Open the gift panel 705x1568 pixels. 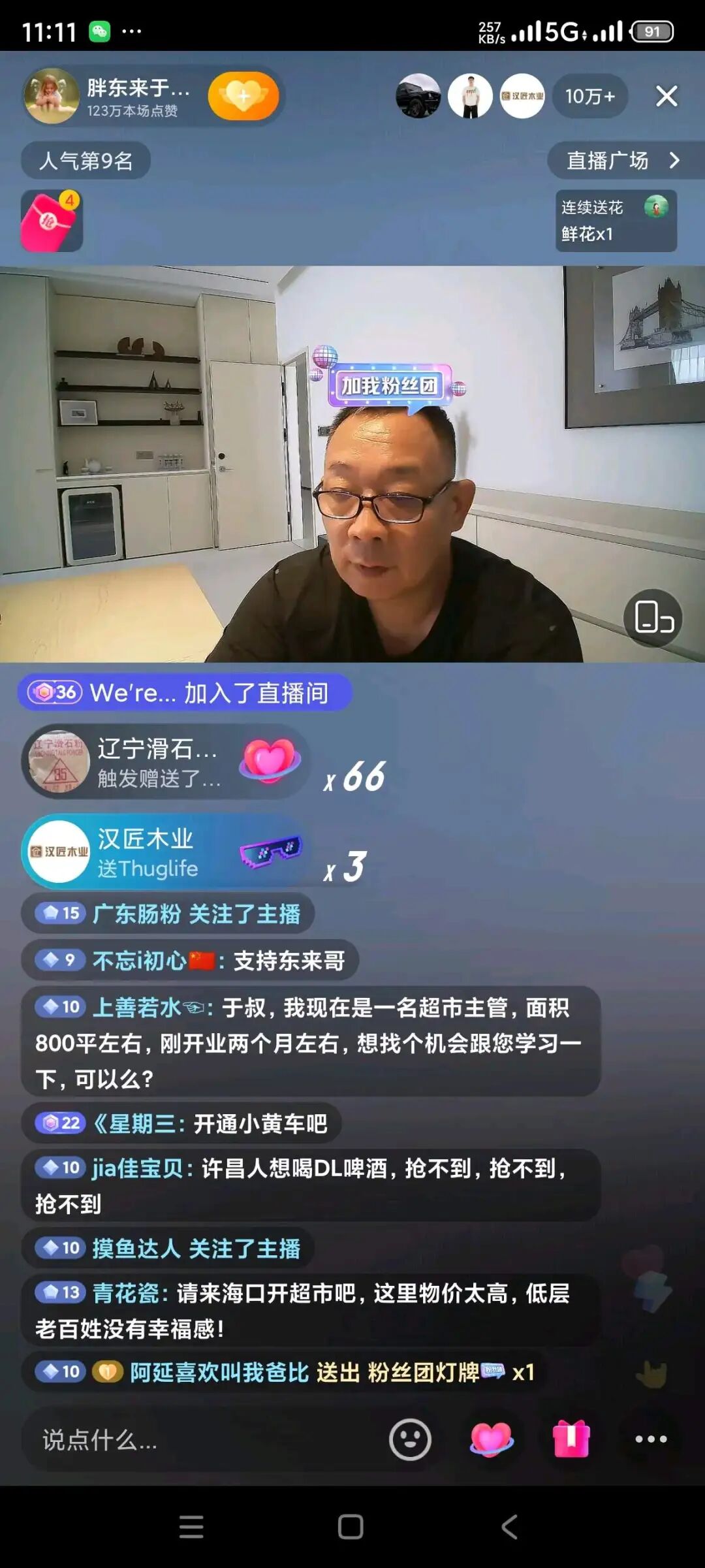click(x=572, y=1439)
